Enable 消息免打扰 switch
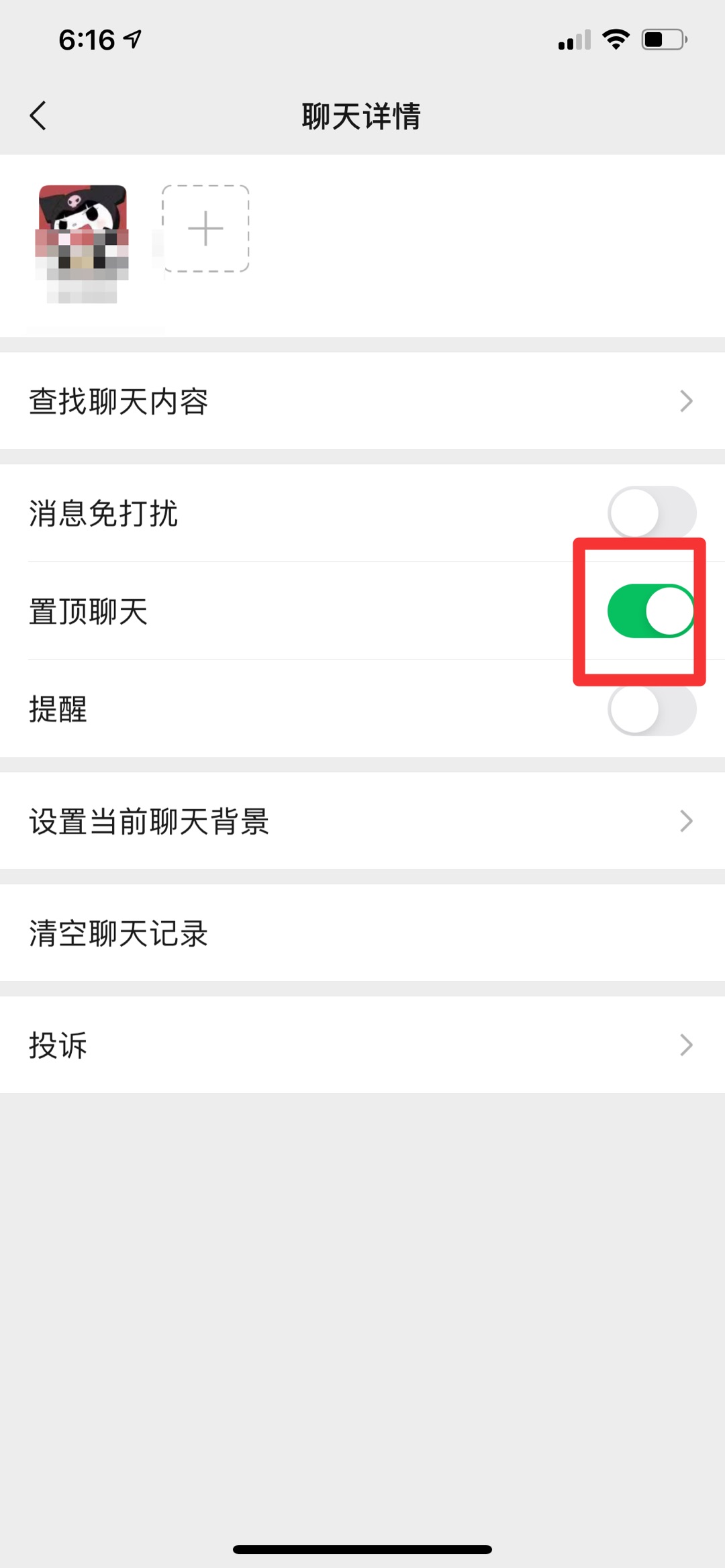Screen dimensions: 725x1568 click(652, 513)
